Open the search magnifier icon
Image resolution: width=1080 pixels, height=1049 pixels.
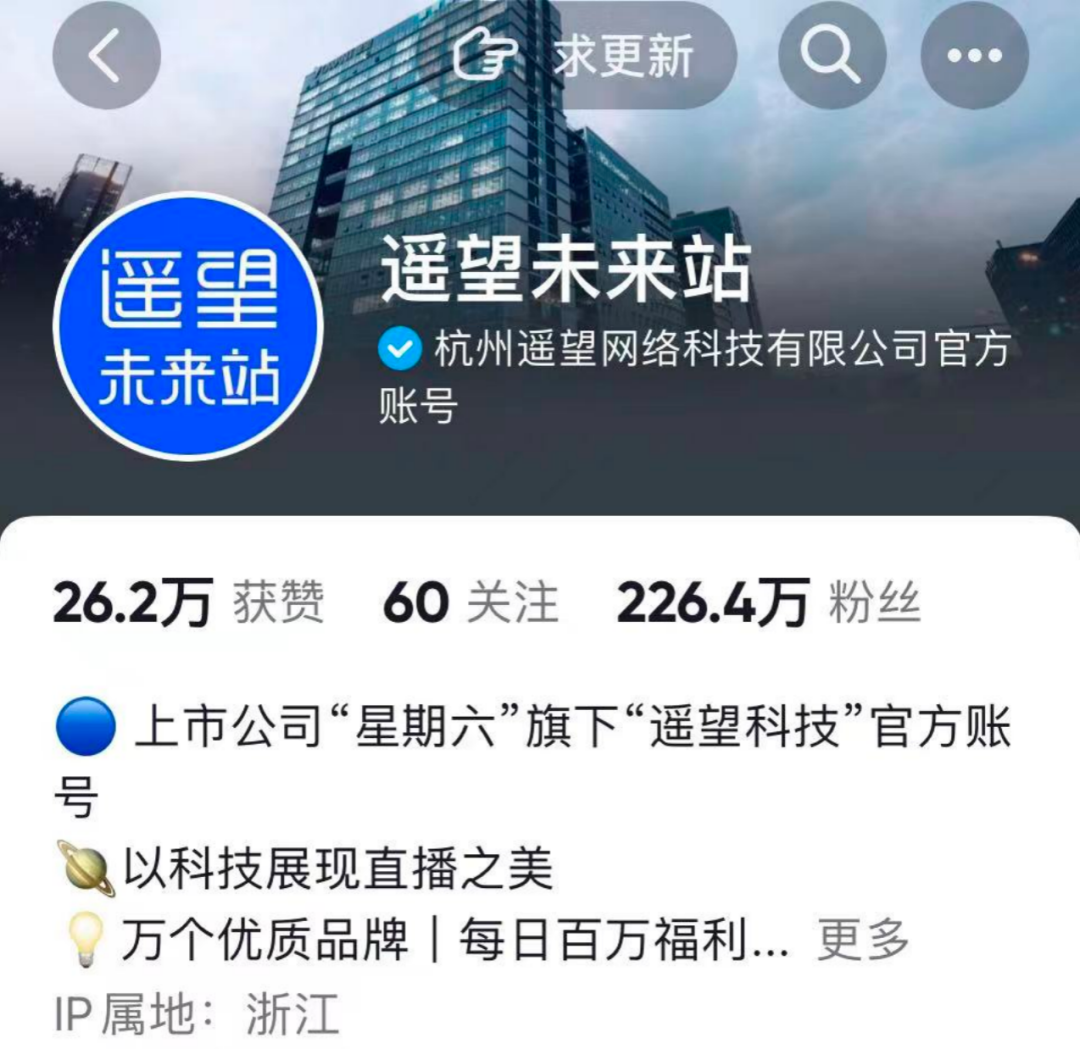point(832,56)
